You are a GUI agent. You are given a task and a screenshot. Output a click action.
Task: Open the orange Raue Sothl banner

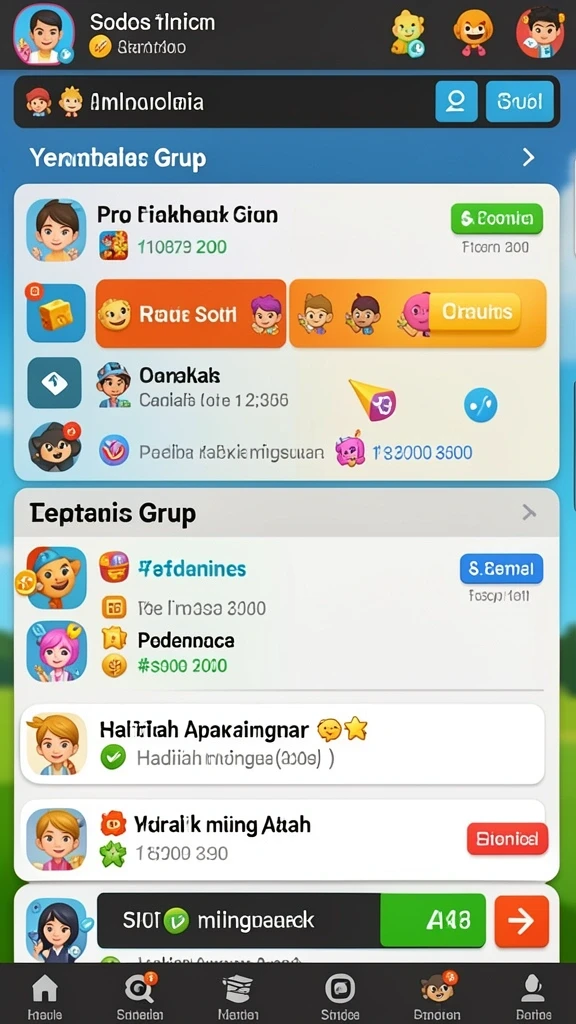click(x=191, y=313)
